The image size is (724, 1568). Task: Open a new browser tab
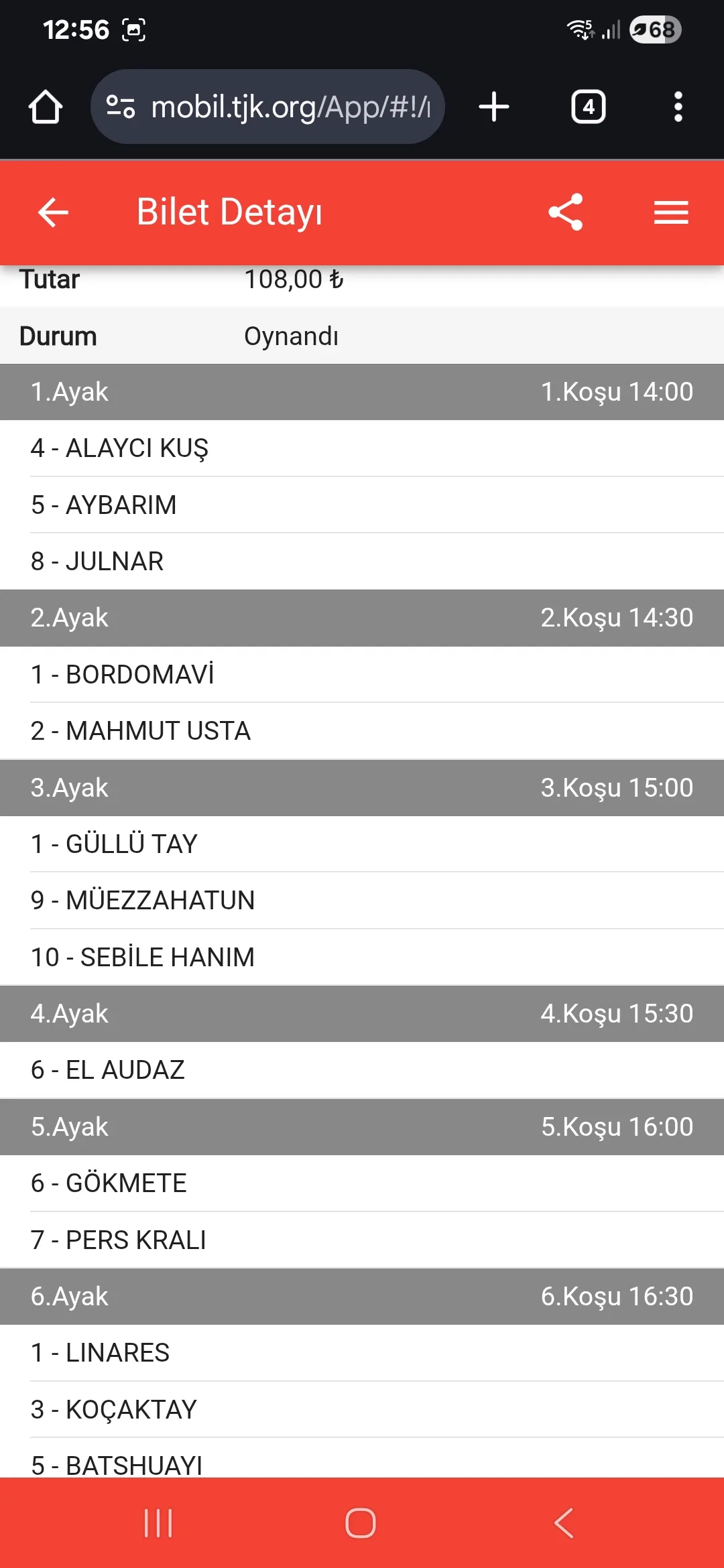[x=494, y=107]
